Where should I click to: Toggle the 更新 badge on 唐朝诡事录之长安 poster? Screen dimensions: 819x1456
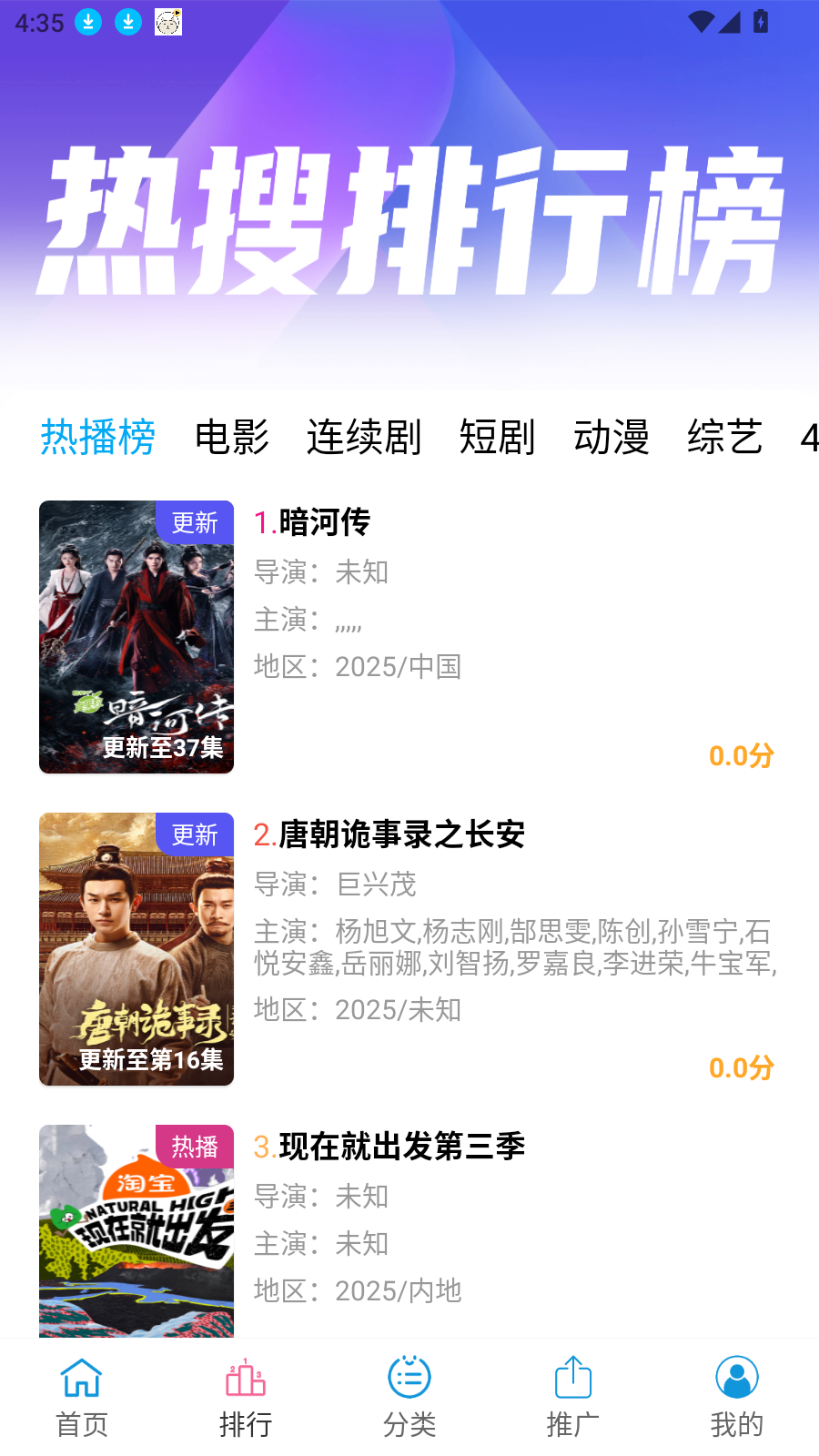(195, 835)
